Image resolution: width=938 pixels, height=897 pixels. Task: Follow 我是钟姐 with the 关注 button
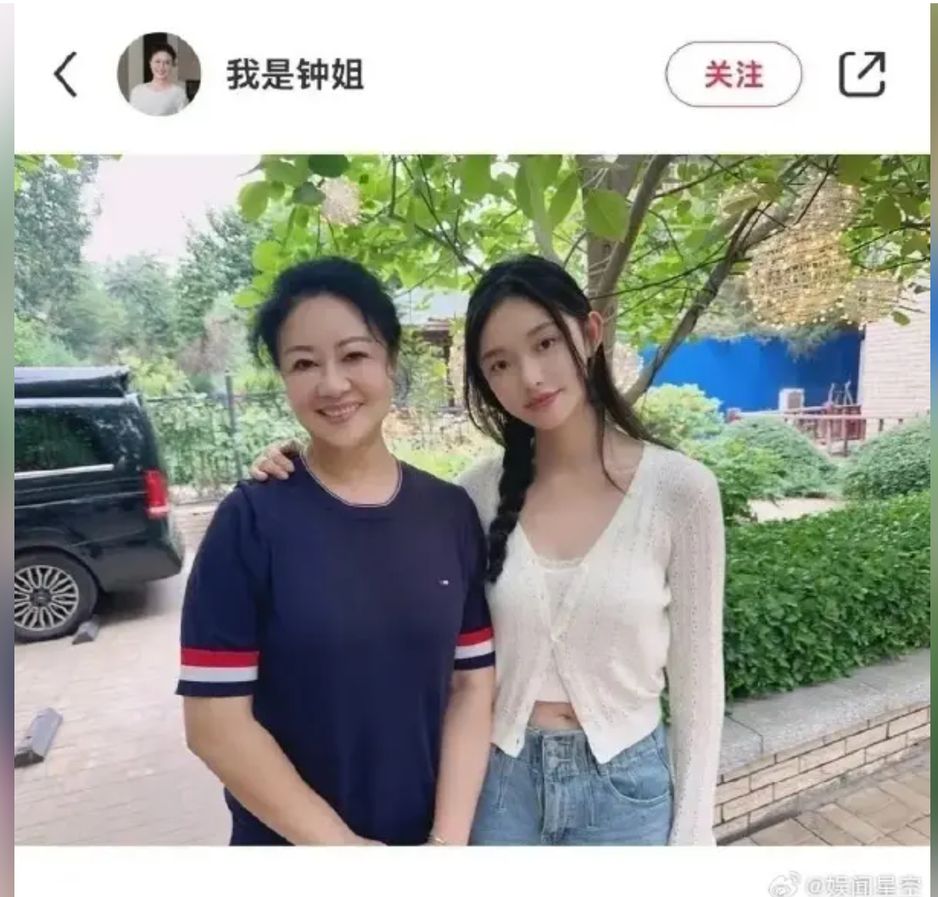tap(733, 75)
